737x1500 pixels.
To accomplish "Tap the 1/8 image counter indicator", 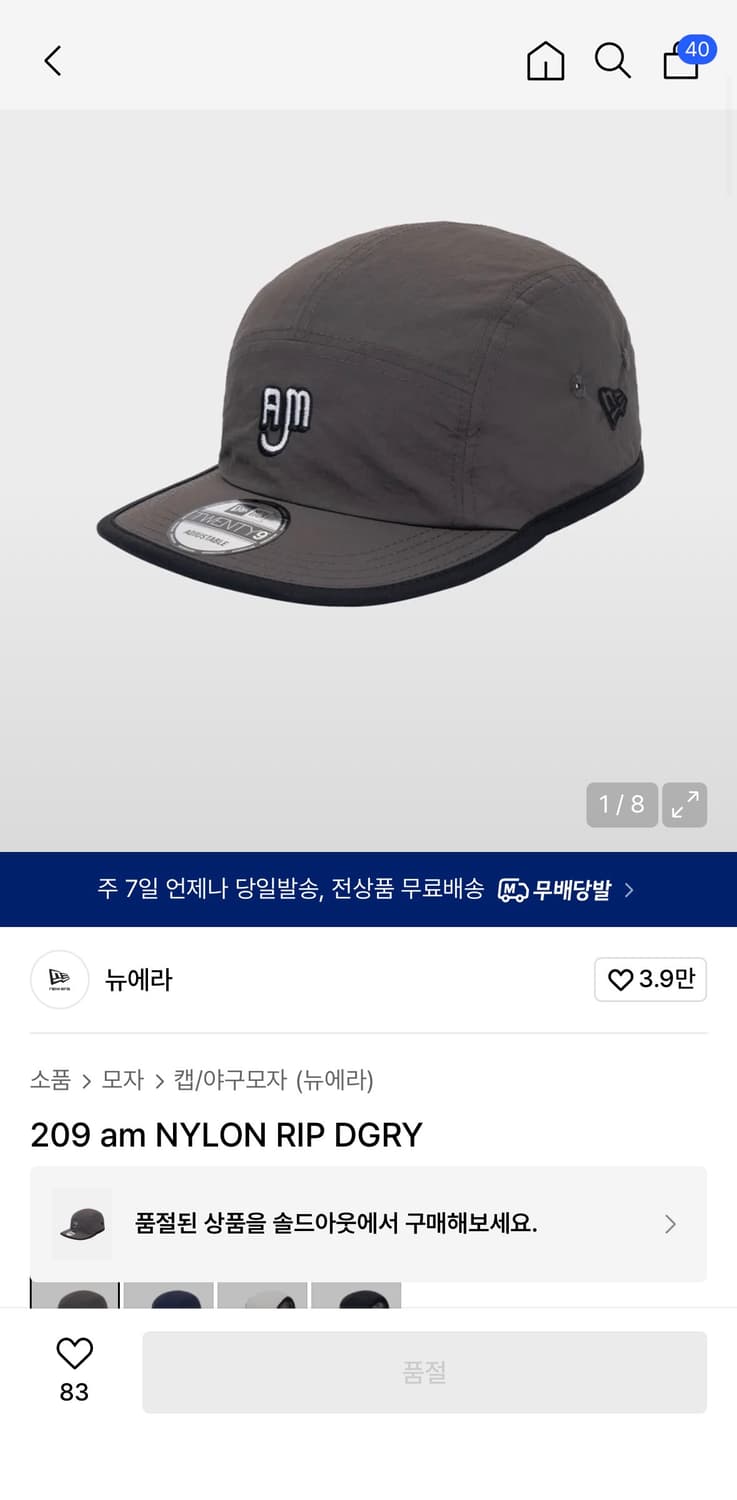I will pyautogui.click(x=622, y=804).
